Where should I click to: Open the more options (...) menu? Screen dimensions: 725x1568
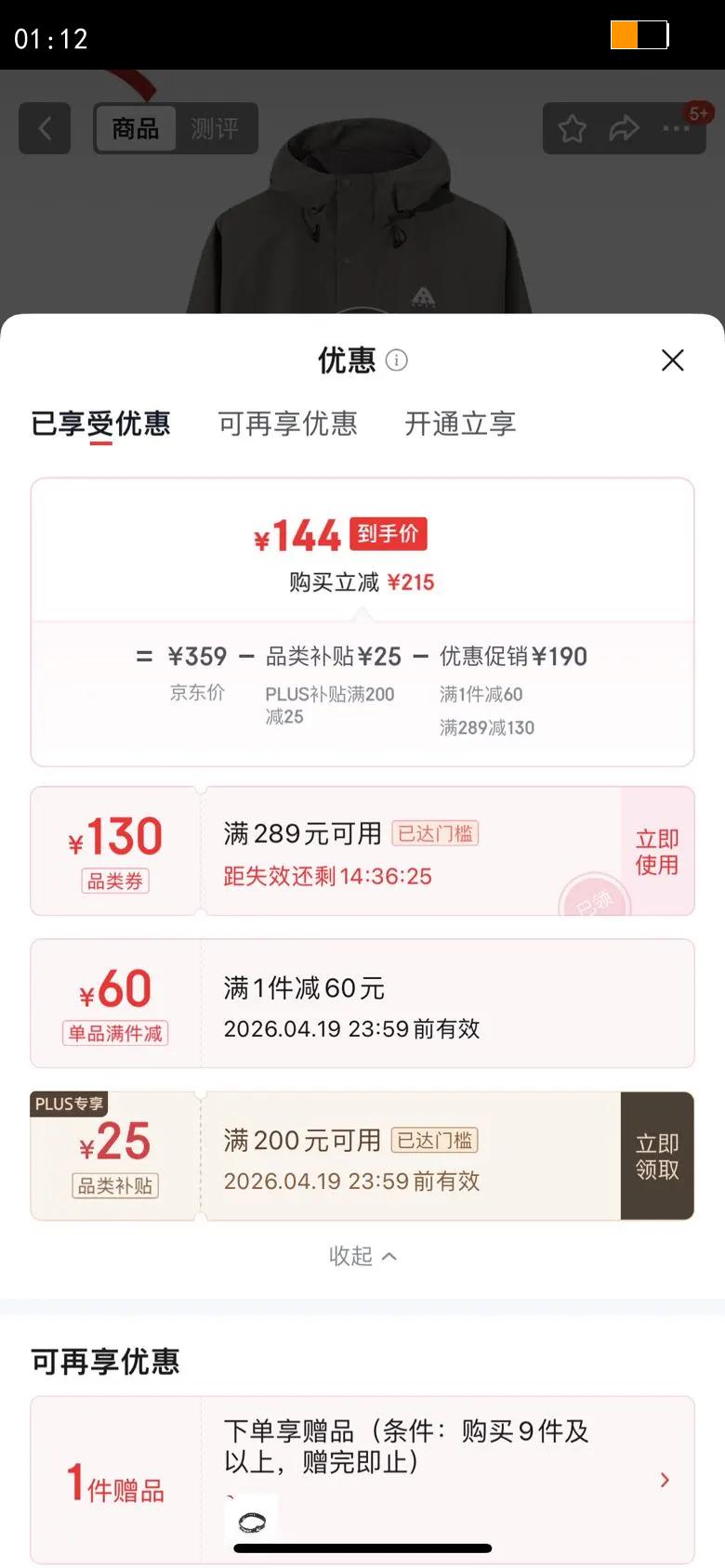[x=676, y=128]
